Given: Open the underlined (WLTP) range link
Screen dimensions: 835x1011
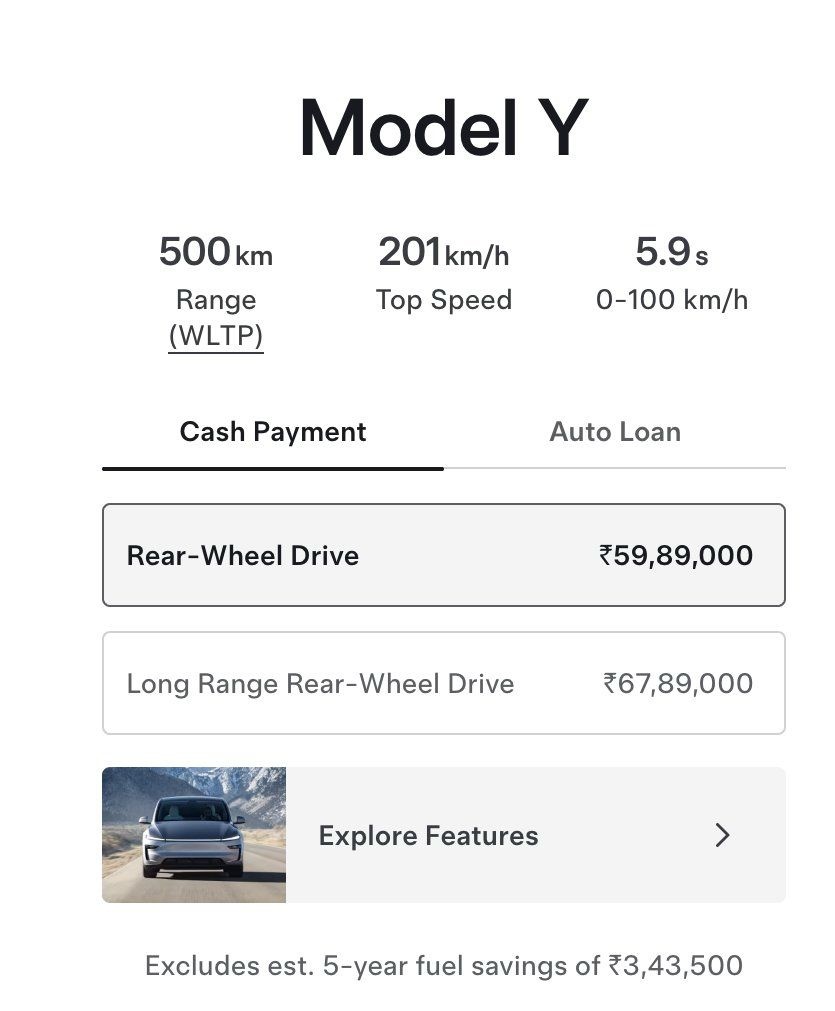Looking at the screenshot, I should 215,336.
